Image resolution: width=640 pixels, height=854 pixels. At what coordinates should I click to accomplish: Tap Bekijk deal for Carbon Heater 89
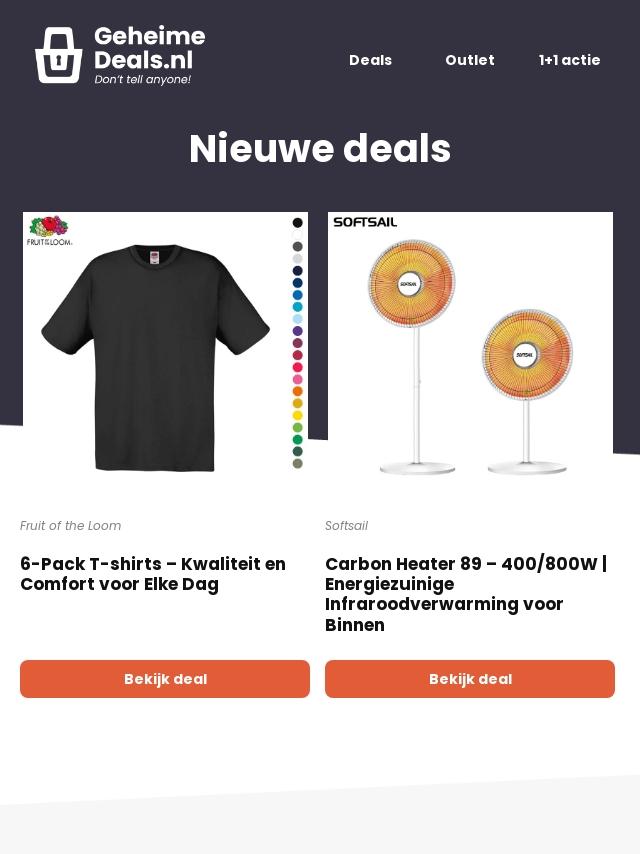pos(470,679)
